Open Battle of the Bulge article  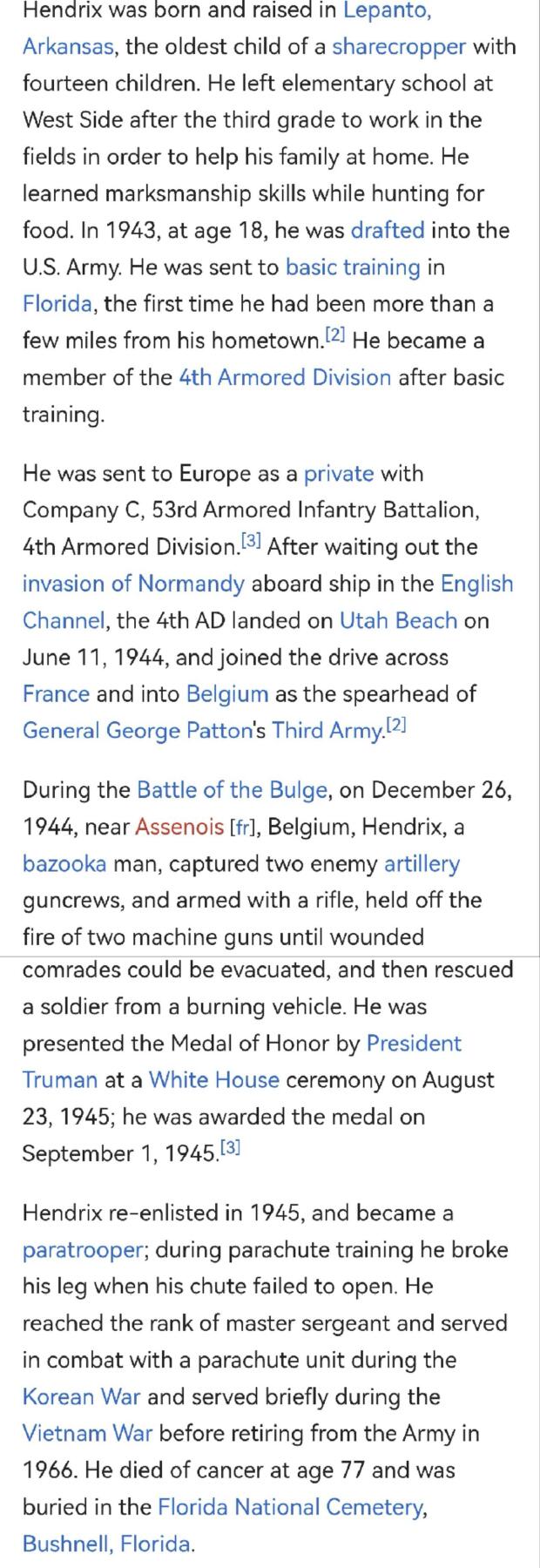click(x=232, y=790)
